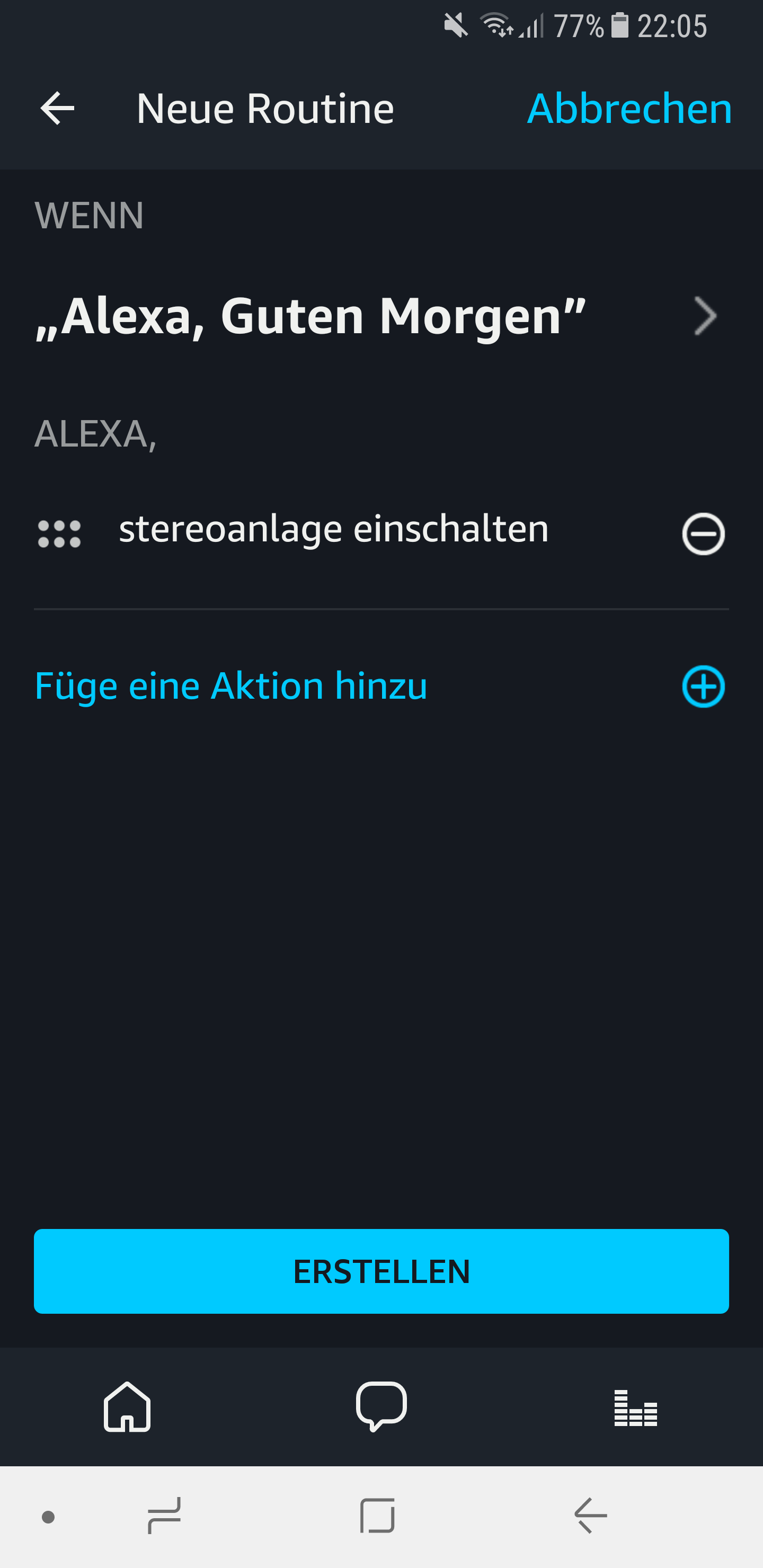Create the routine with ERSTELLEN
The height and width of the screenshot is (1568, 763).
pyautogui.click(x=381, y=1271)
